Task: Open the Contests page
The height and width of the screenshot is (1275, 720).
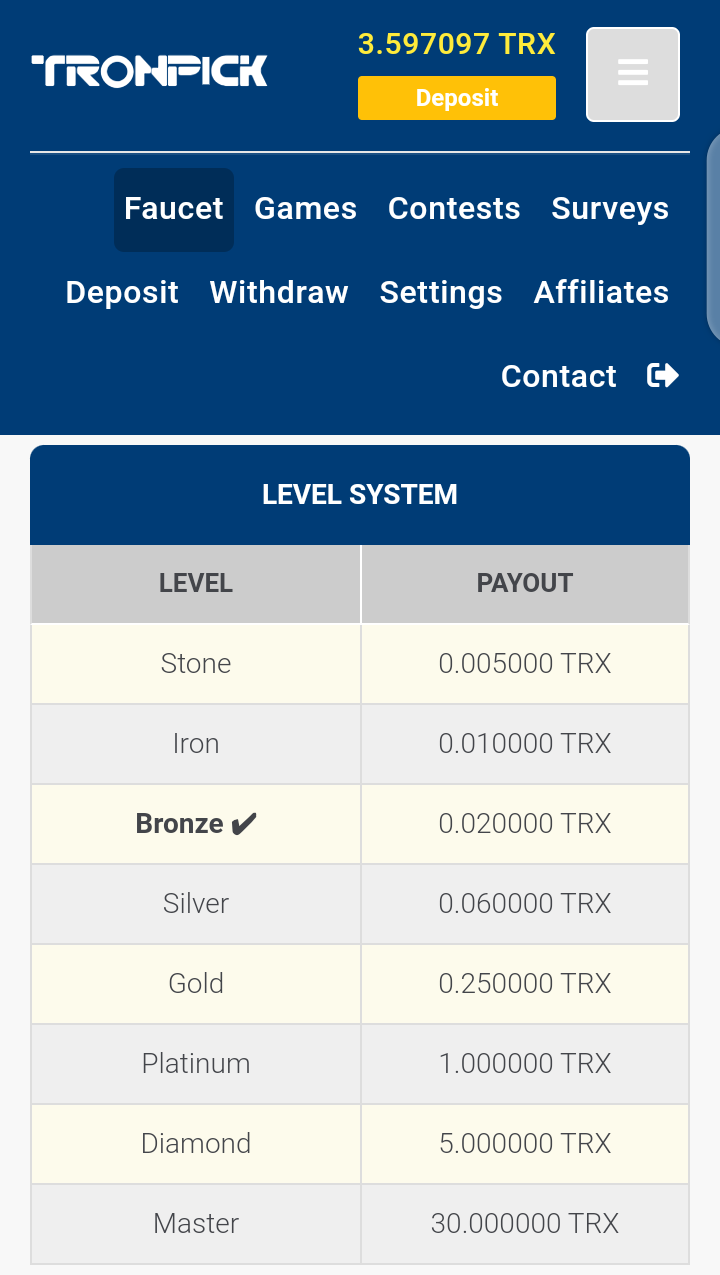Action: (x=454, y=209)
